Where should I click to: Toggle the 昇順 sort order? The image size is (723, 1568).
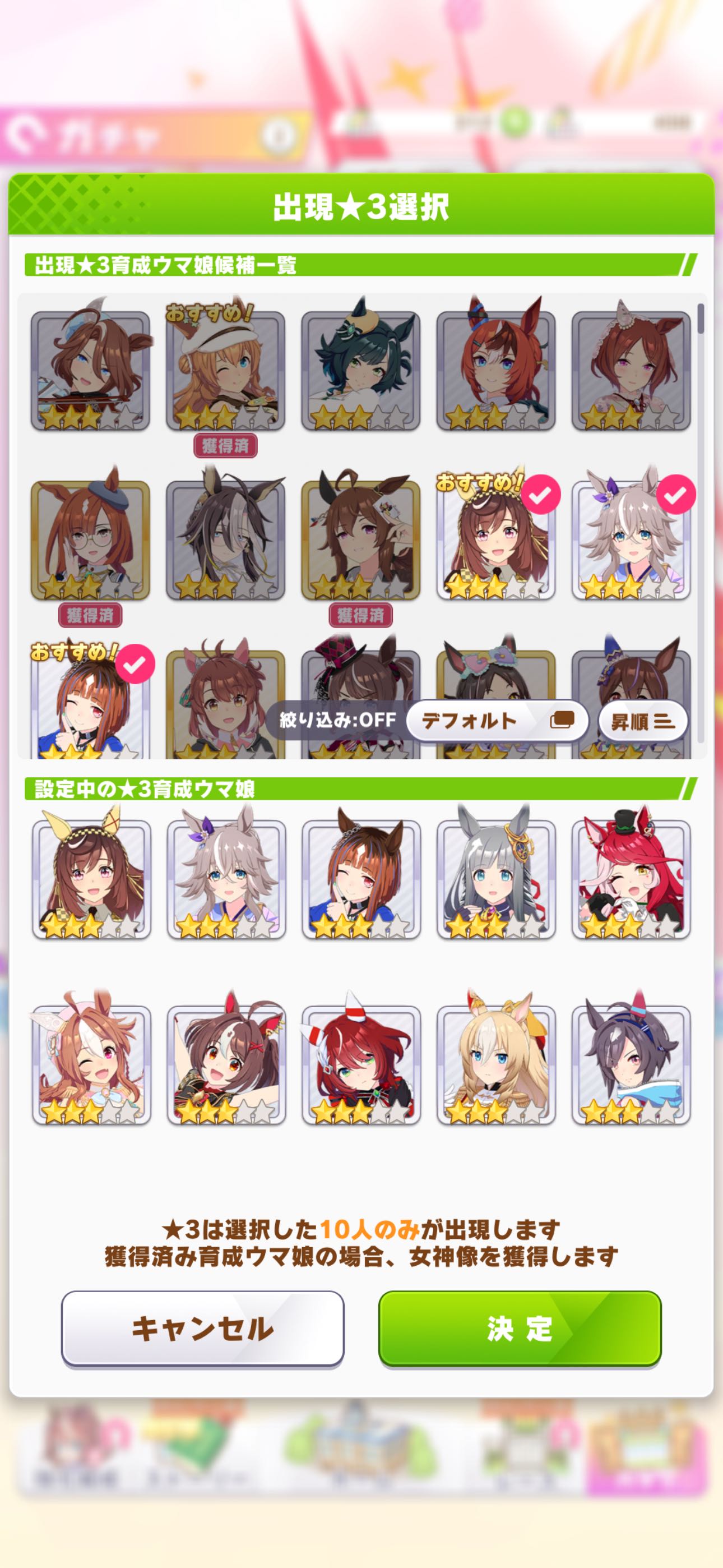point(643,721)
